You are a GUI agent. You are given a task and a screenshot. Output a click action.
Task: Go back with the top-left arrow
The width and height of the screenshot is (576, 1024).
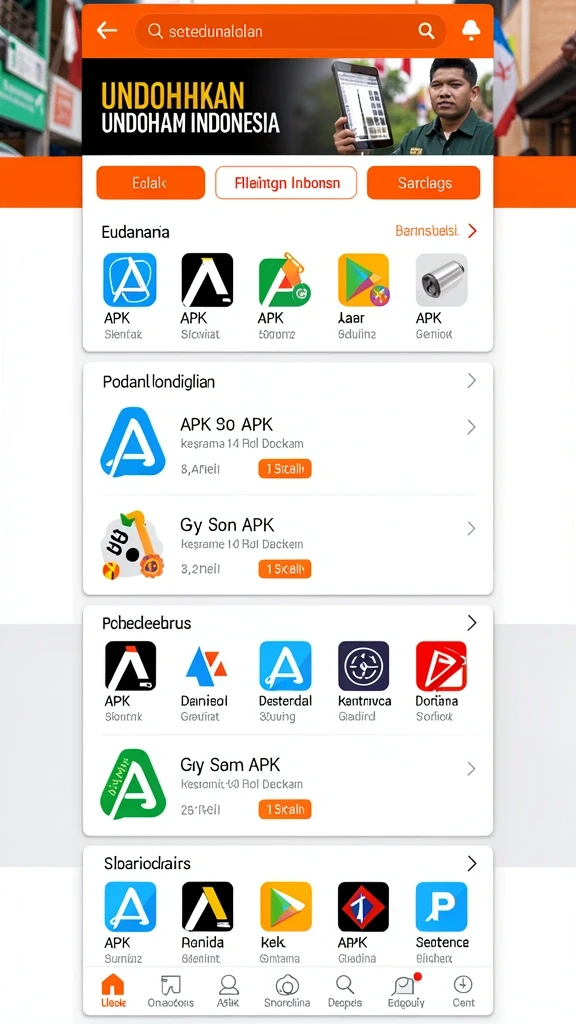(x=106, y=31)
